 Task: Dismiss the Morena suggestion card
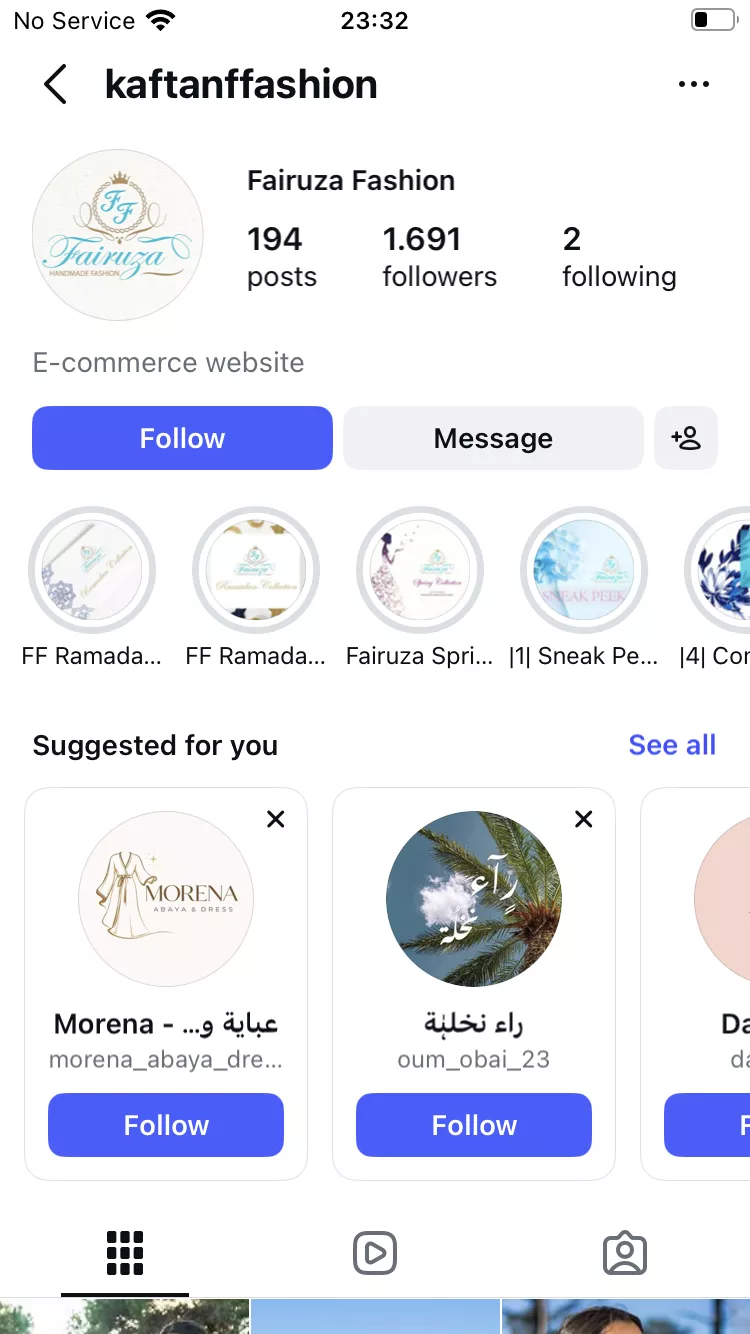pyautogui.click(x=276, y=819)
